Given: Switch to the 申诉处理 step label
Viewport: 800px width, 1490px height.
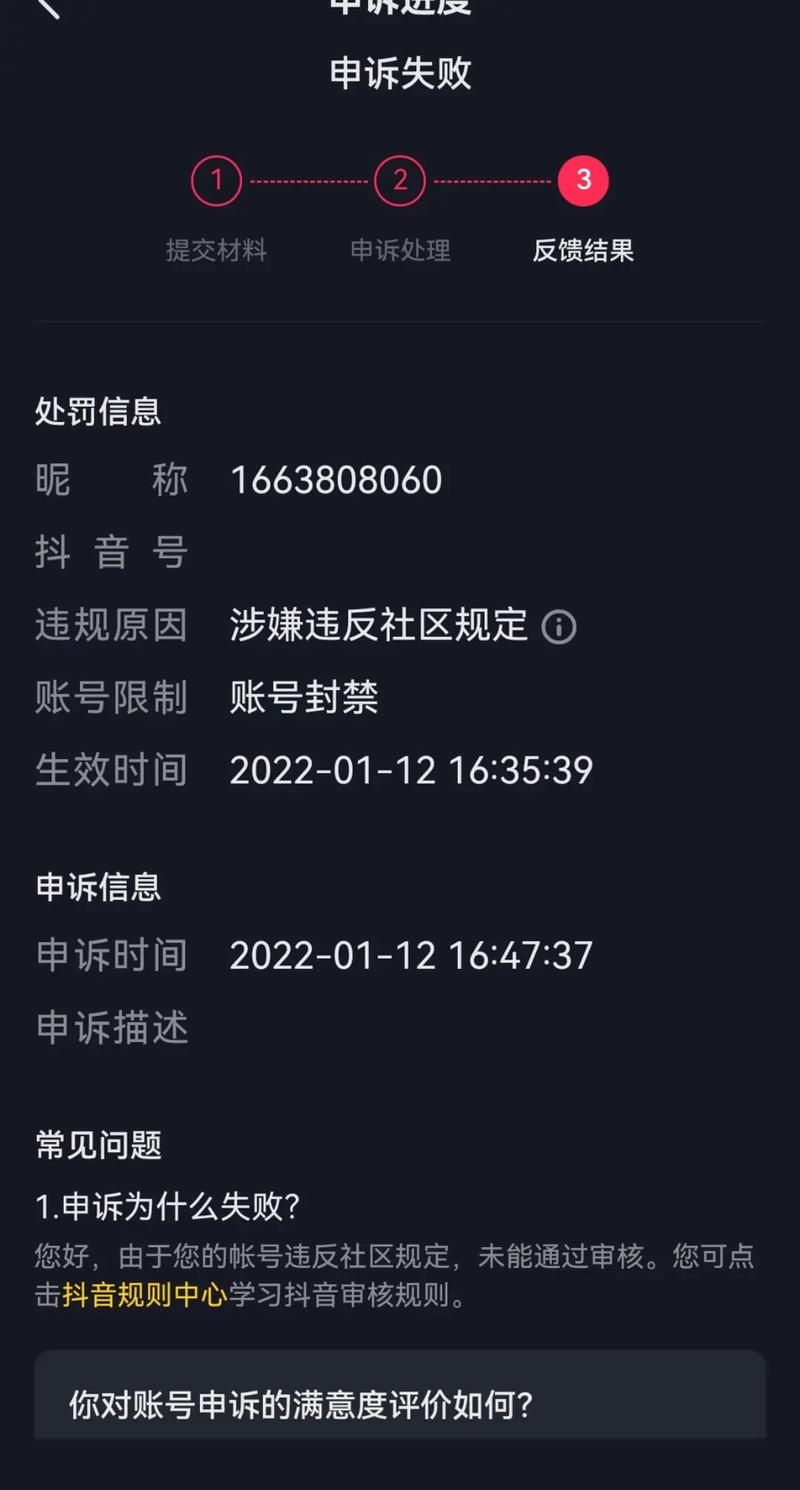Looking at the screenshot, I should [401, 251].
